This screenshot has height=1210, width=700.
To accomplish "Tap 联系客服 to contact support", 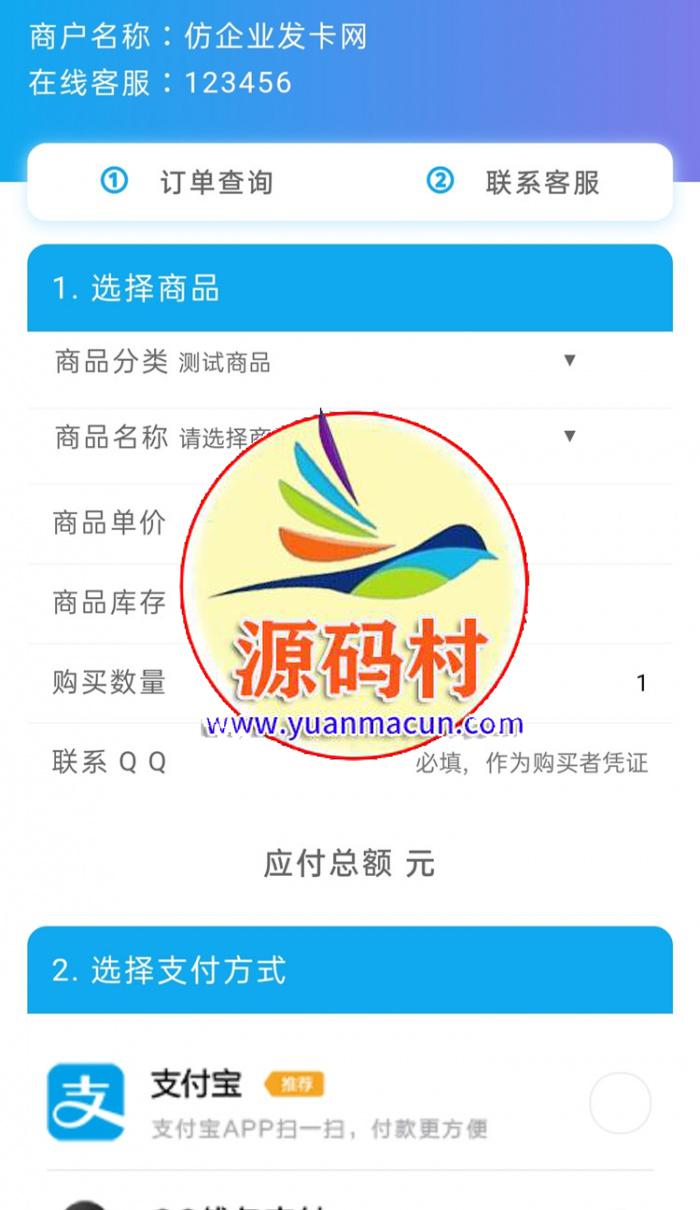I will click(x=514, y=182).
